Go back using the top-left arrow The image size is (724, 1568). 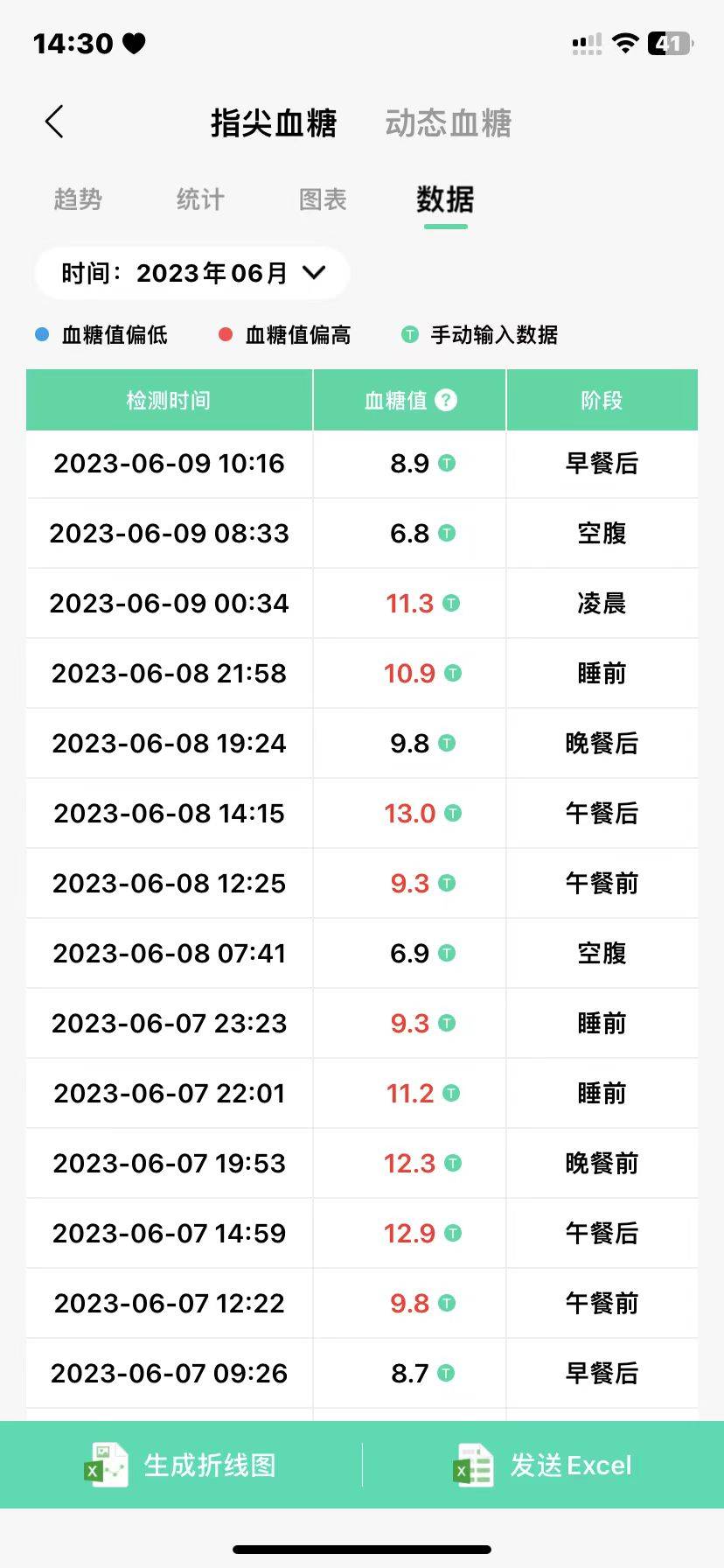(x=54, y=122)
